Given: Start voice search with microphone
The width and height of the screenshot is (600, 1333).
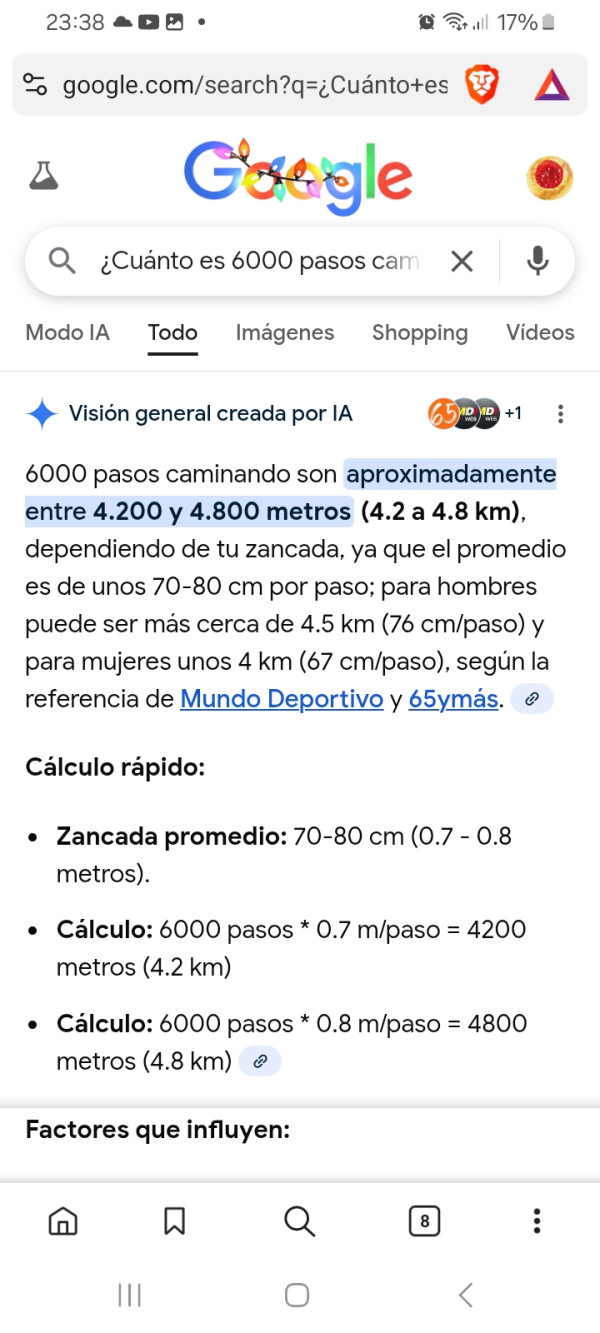Looking at the screenshot, I should pos(538,262).
